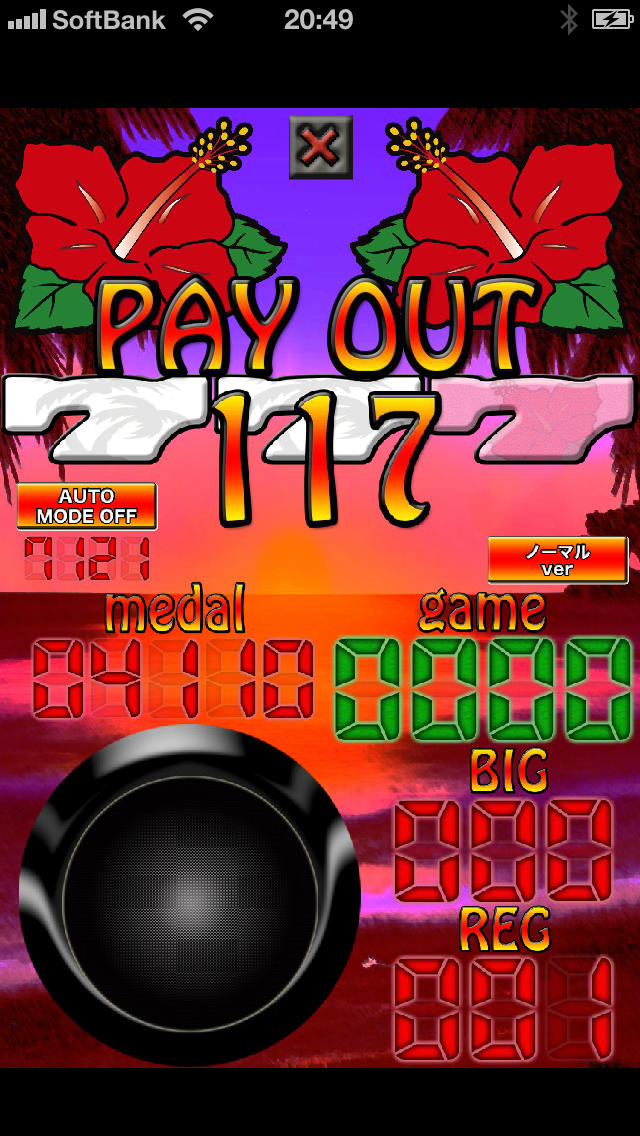This screenshot has width=640, height=1136.
Task: Toggle the AUTO MODE OFF button
Action: (87, 506)
